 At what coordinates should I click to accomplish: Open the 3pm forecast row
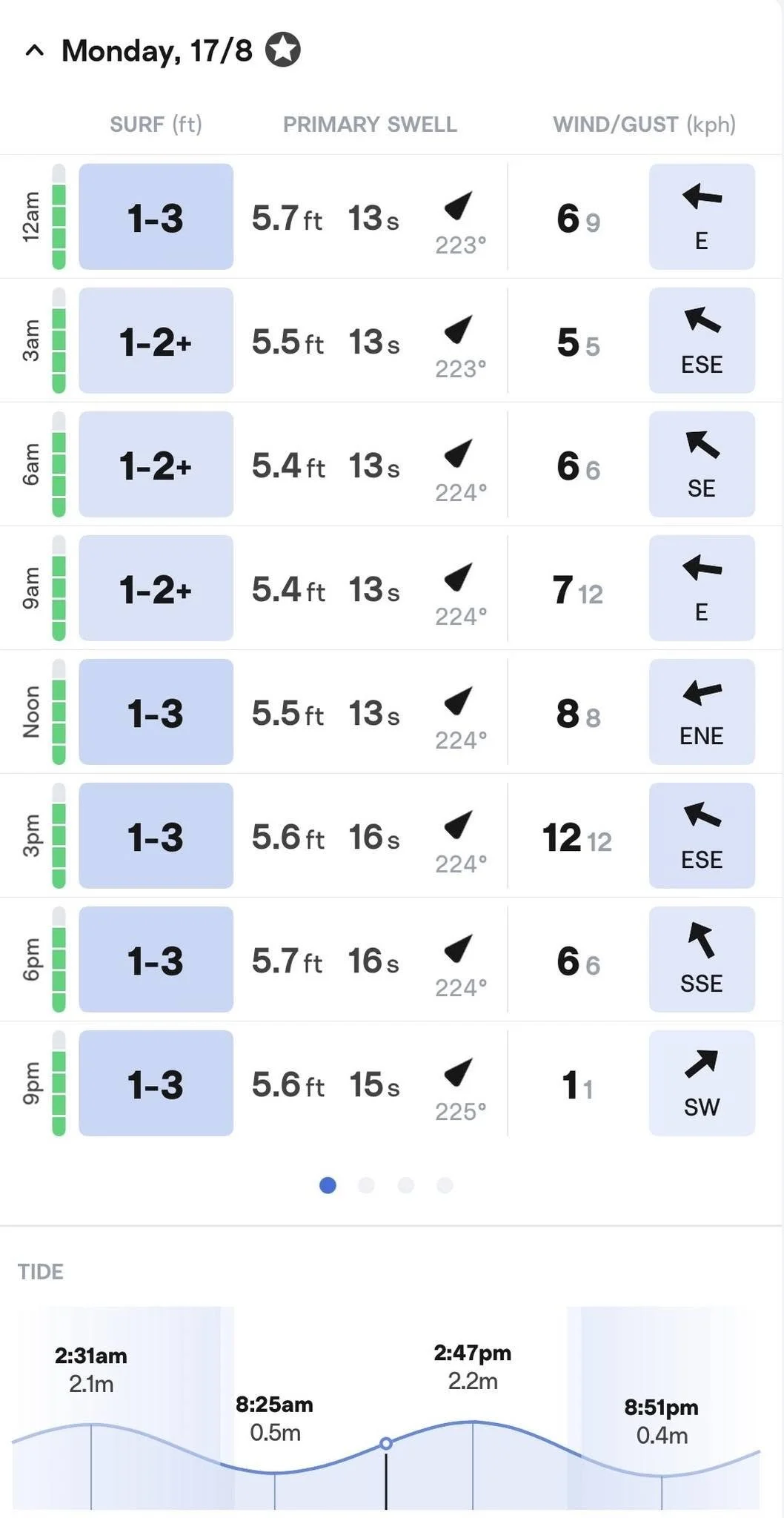click(392, 835)
